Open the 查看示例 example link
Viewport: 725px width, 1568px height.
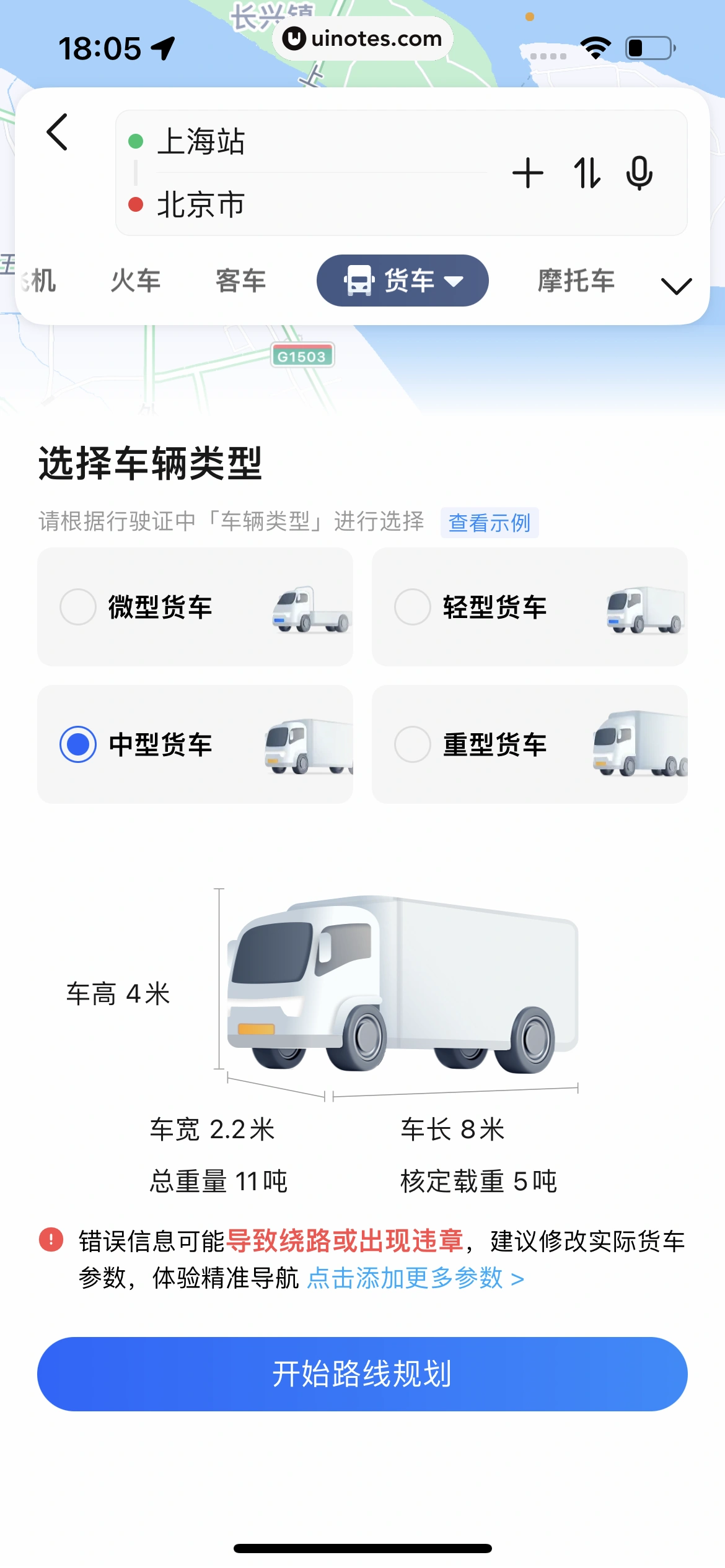pos(489,522)
